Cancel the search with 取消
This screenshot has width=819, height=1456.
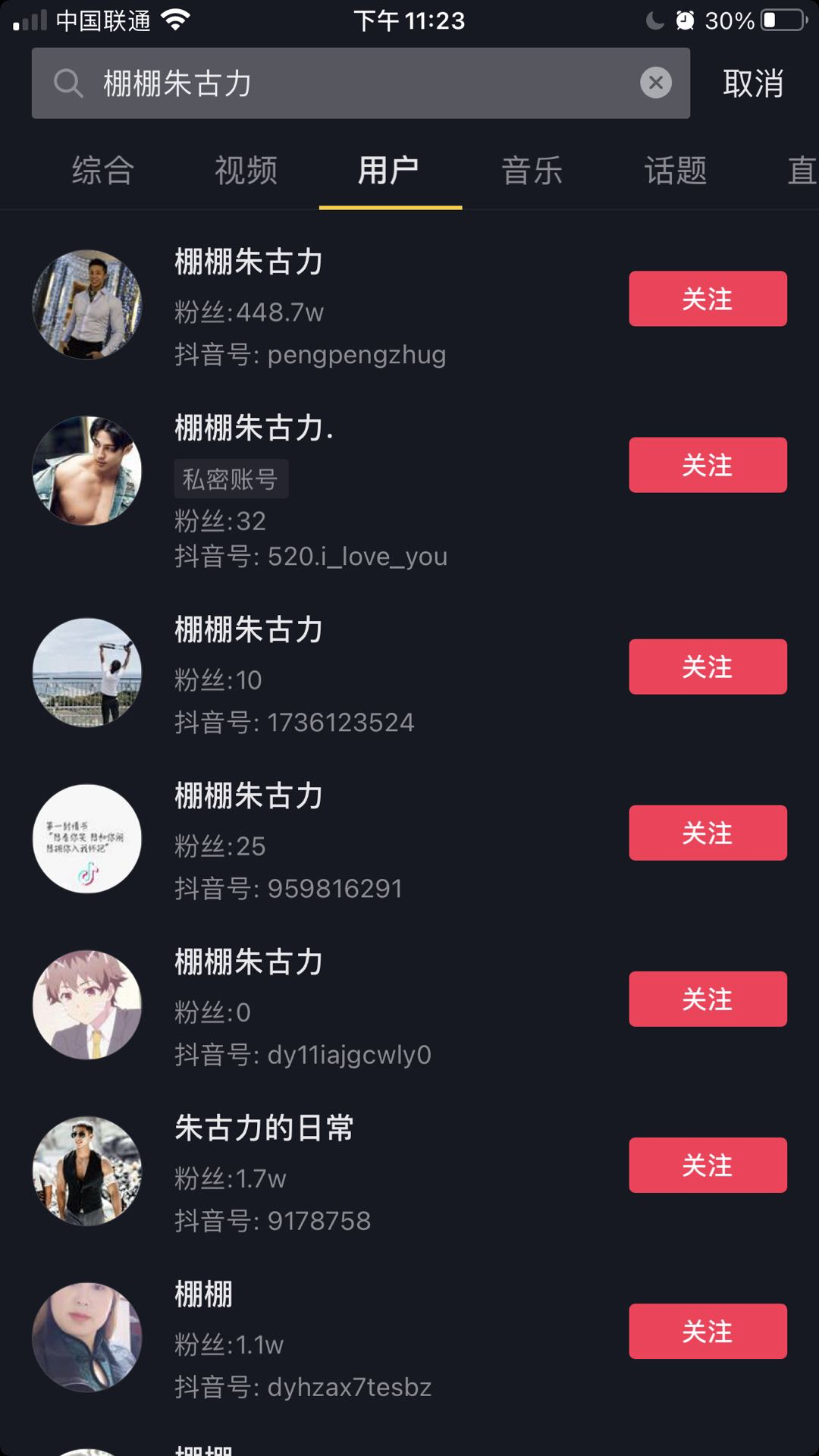[x=752, y=83]
